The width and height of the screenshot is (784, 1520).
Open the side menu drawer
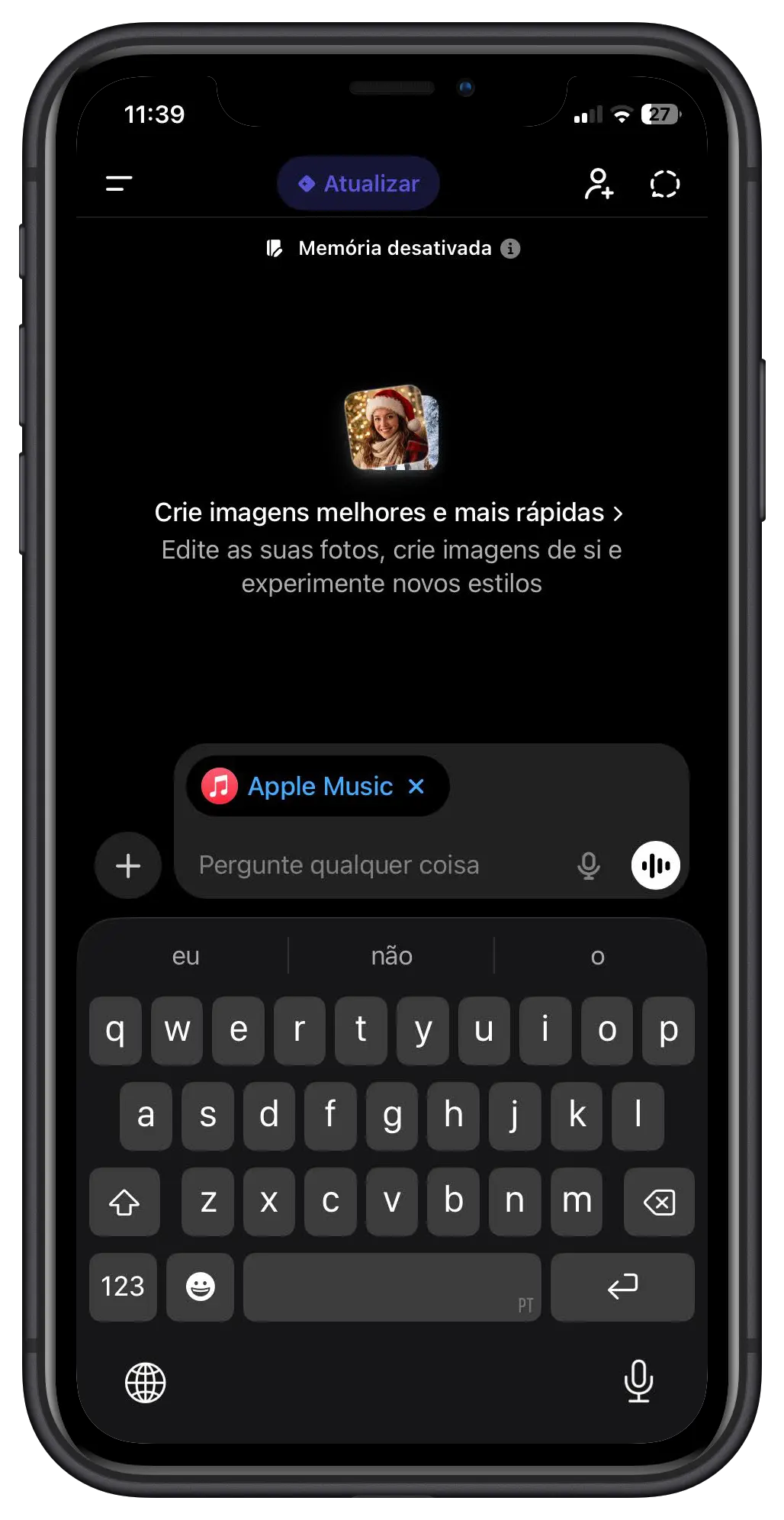pyautogui.click(x=119, y=183)
